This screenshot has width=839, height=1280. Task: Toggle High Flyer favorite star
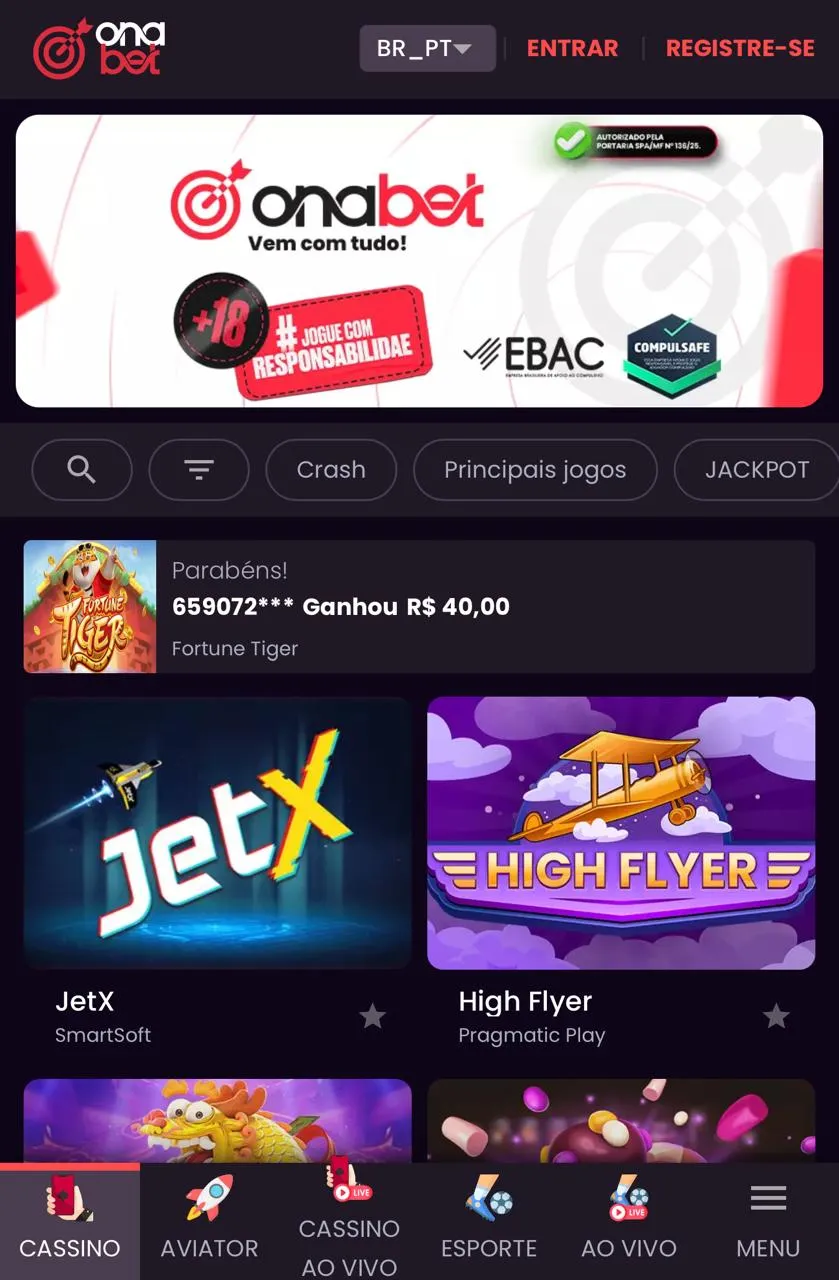(x=776, y=1016)
